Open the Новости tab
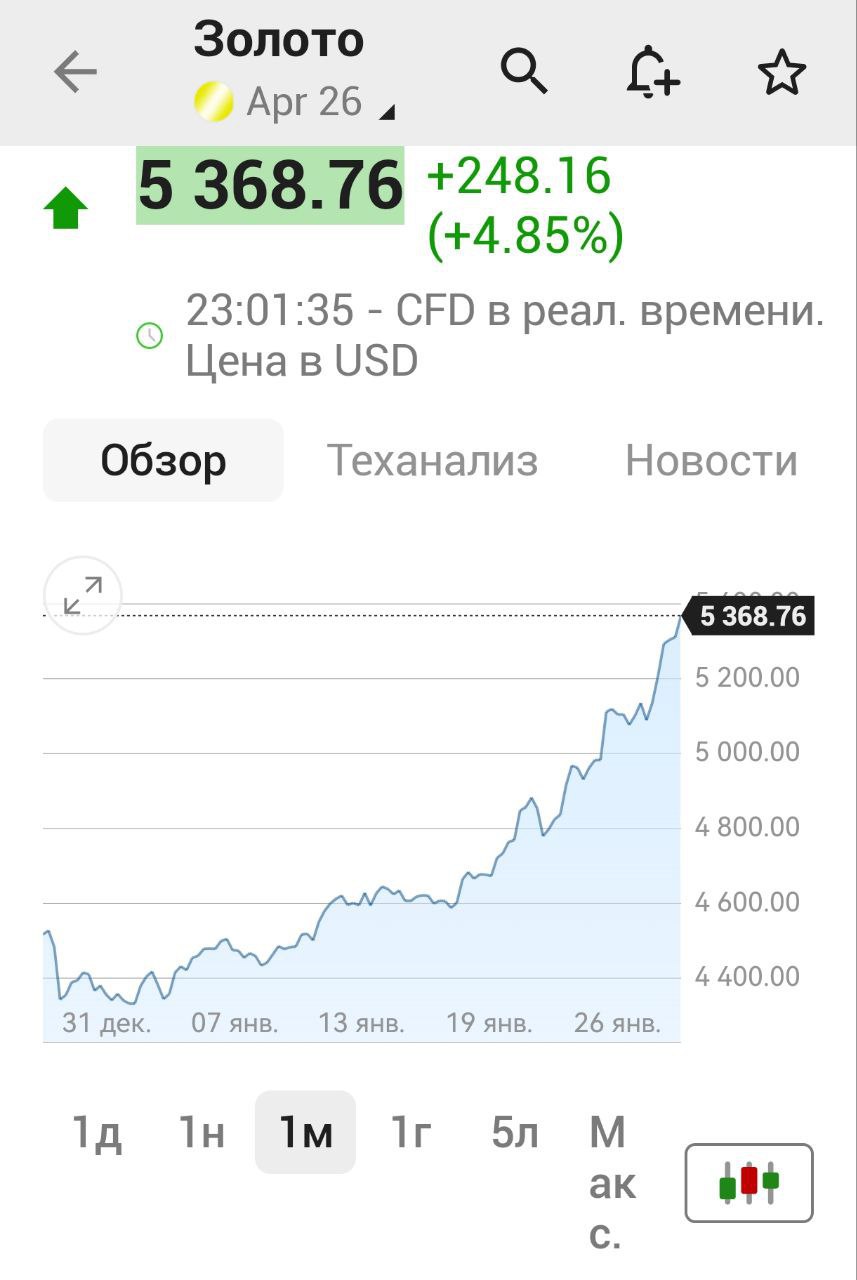This screenshot has width=857, height=1280. (x=710, y=460)
